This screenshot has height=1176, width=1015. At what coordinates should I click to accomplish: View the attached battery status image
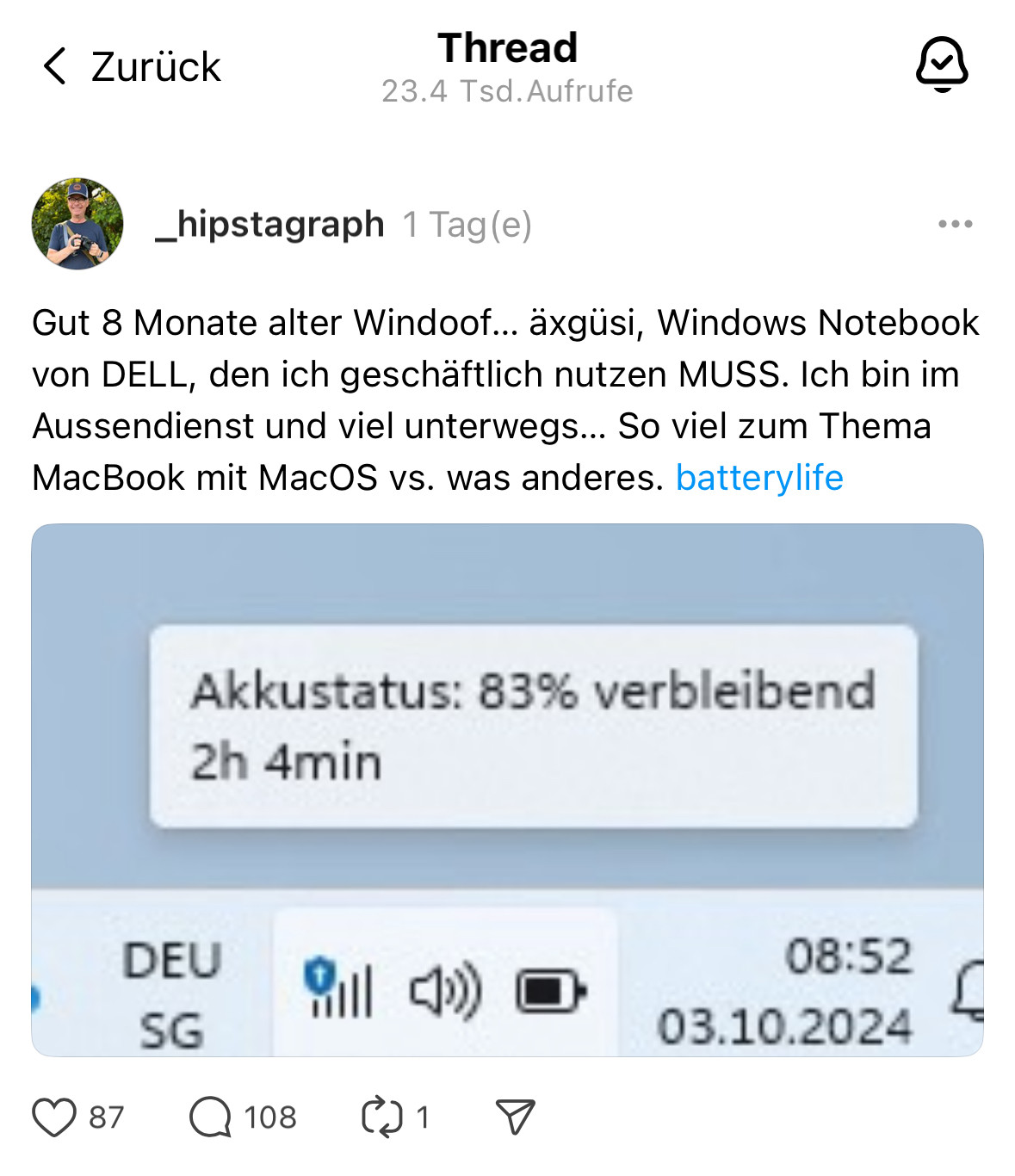click(x=507, y=789)
